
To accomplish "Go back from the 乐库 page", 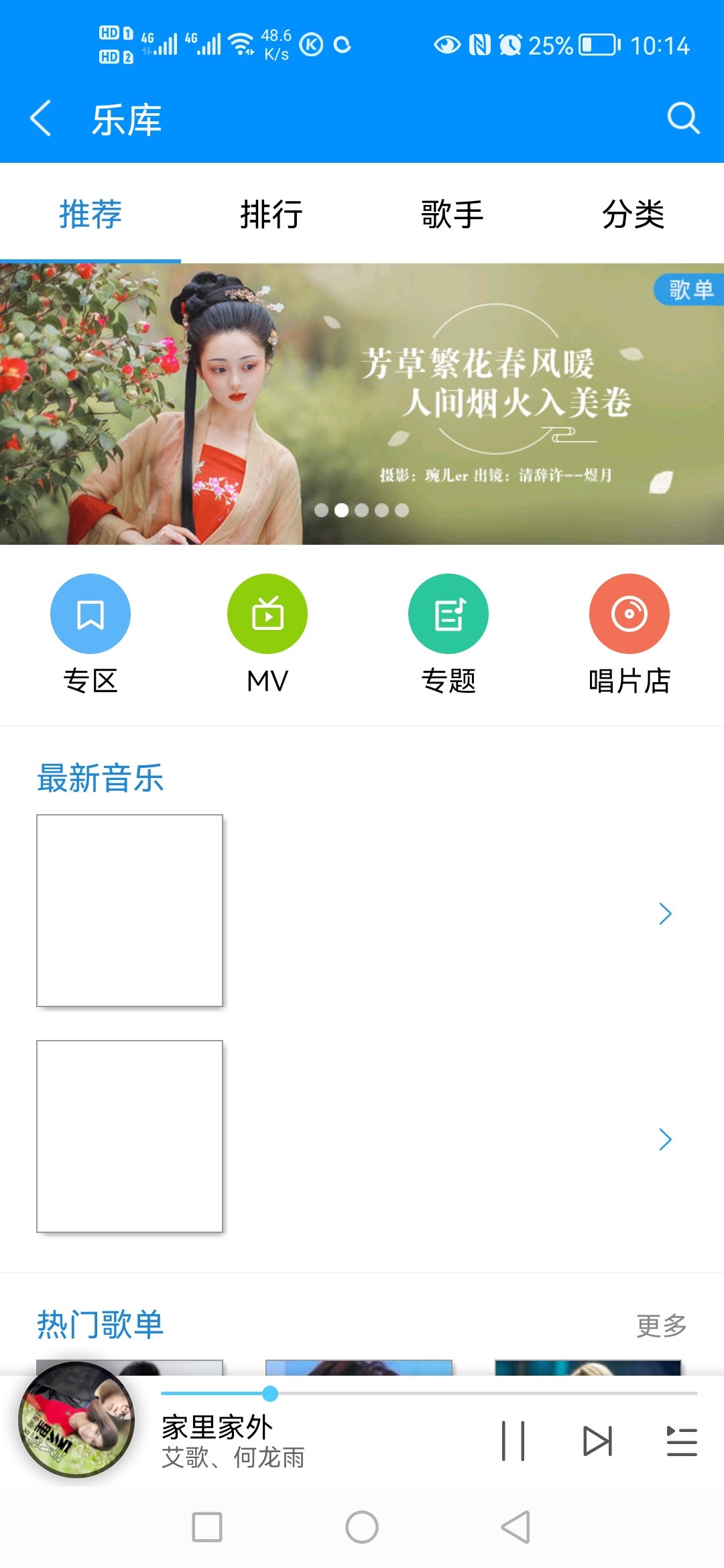I will [40, 119].
